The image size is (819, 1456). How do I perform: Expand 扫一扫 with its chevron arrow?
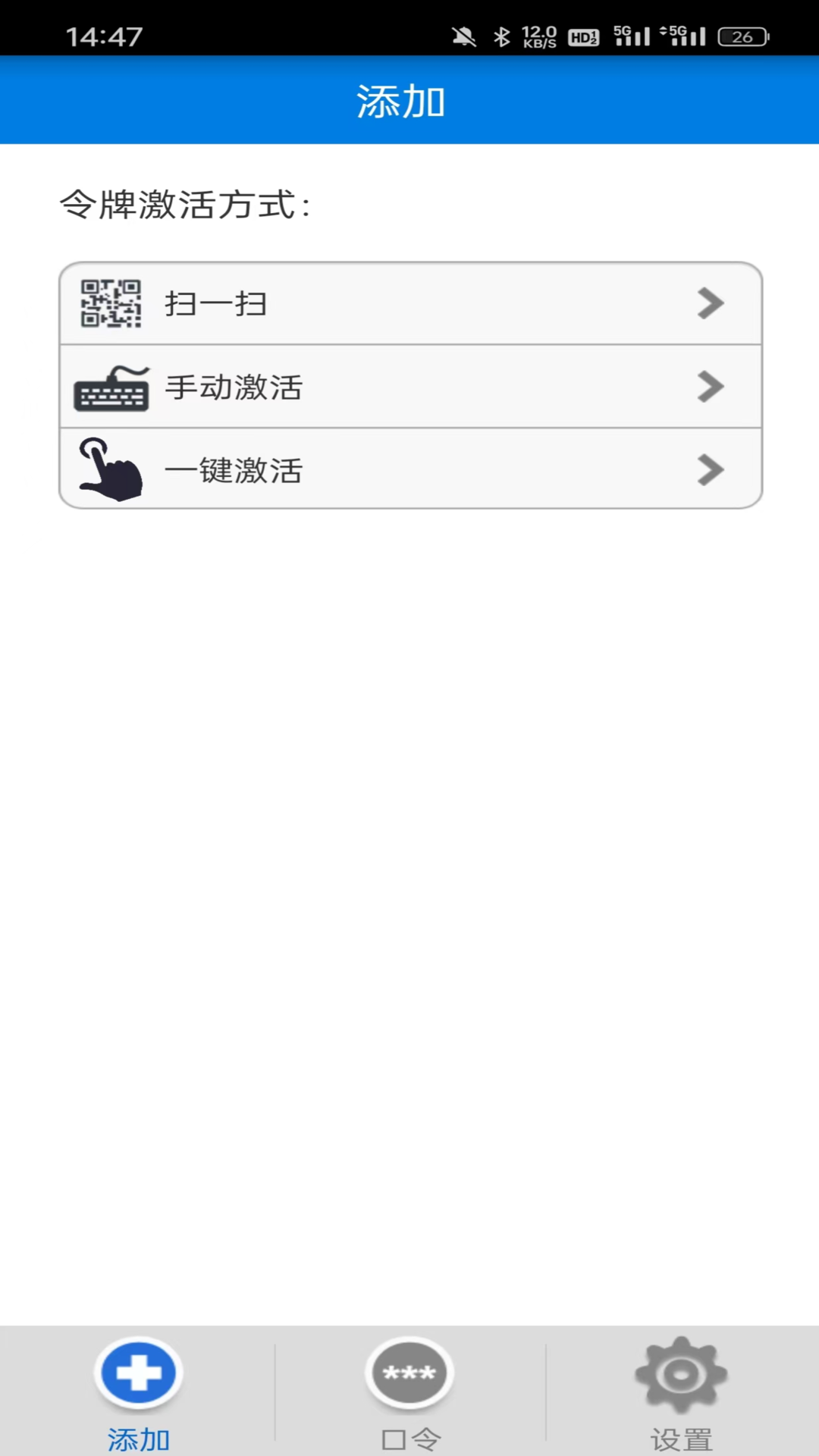(x=711, y=303)
